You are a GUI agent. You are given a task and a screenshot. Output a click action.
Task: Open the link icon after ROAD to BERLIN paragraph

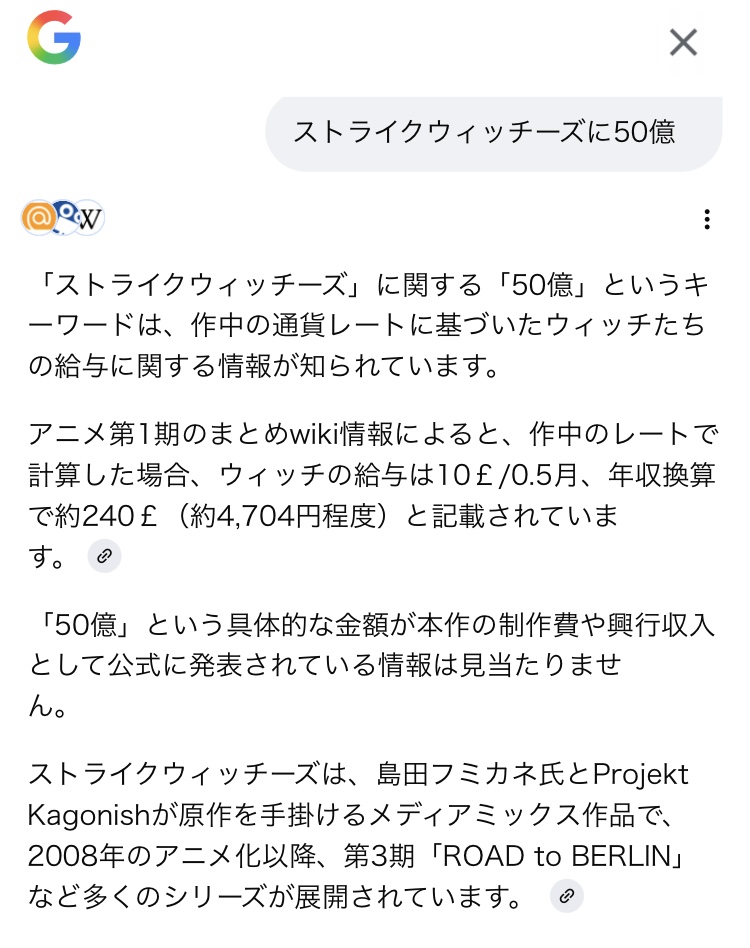(566, 895)
